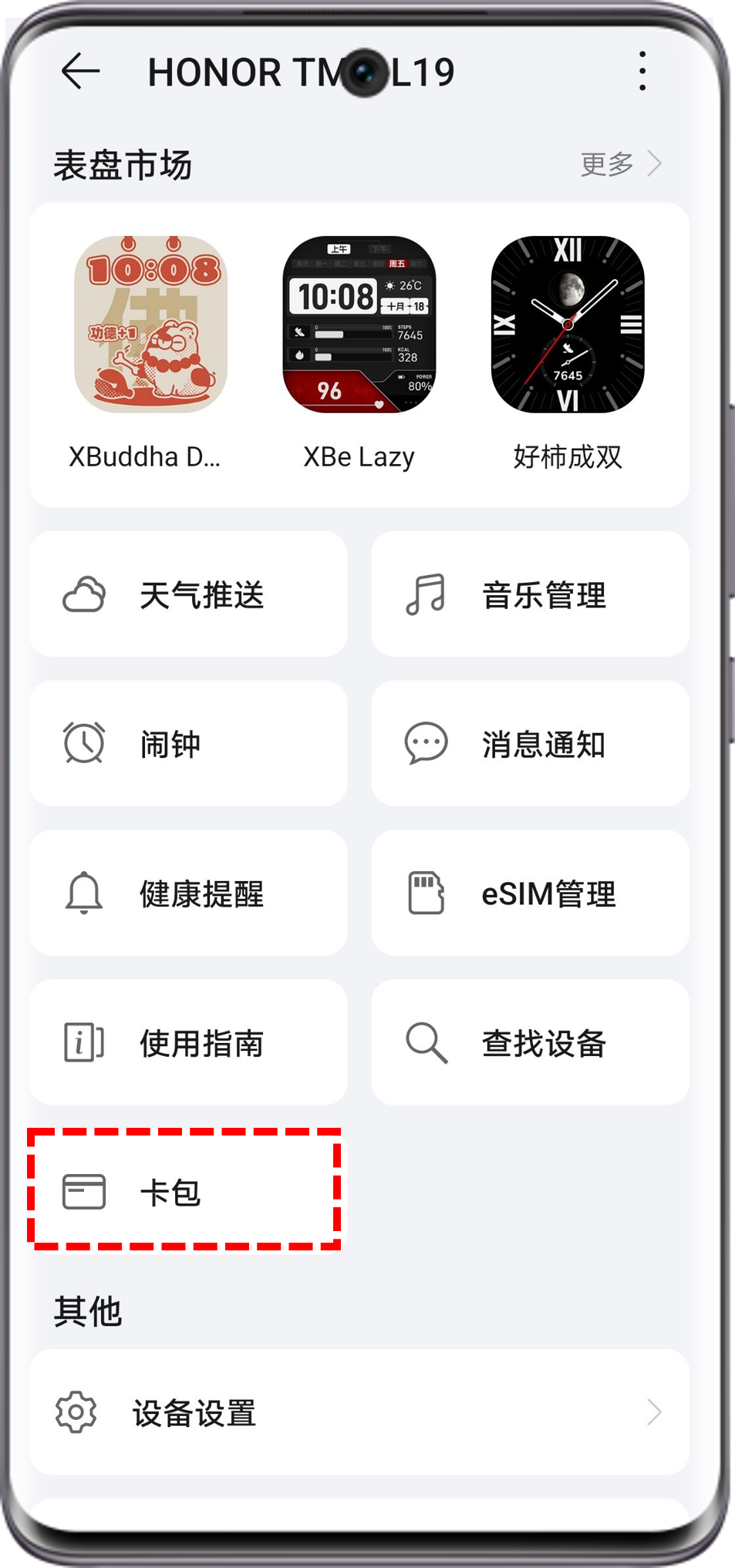Select the XBuddha watch face

click(x=150, y=325)
